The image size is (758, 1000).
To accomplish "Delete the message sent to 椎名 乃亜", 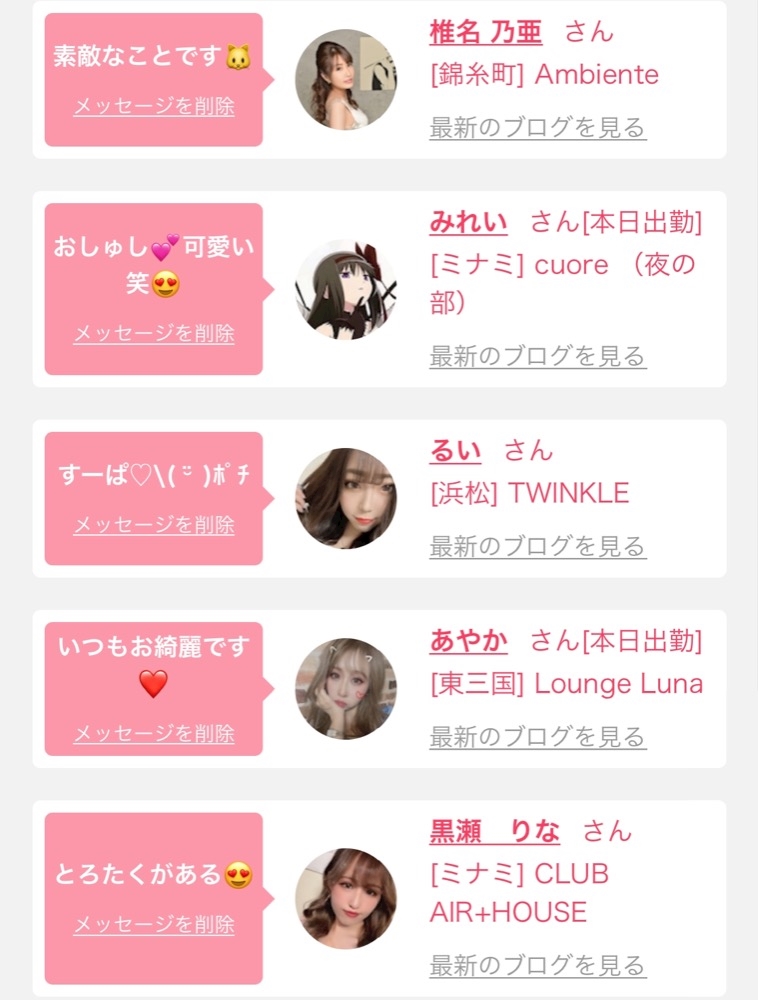I will (x=154, y=105).
